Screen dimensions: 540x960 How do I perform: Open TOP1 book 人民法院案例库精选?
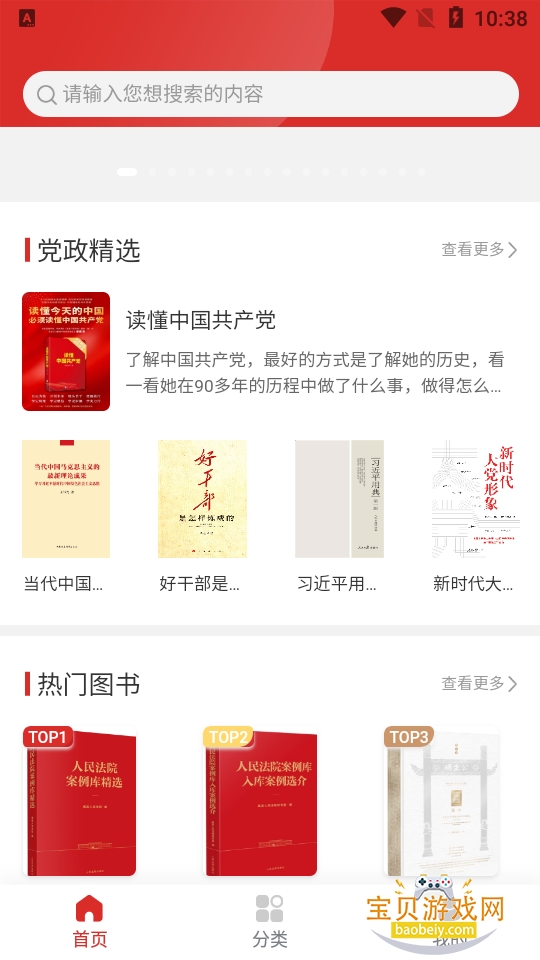pos(80,801)
